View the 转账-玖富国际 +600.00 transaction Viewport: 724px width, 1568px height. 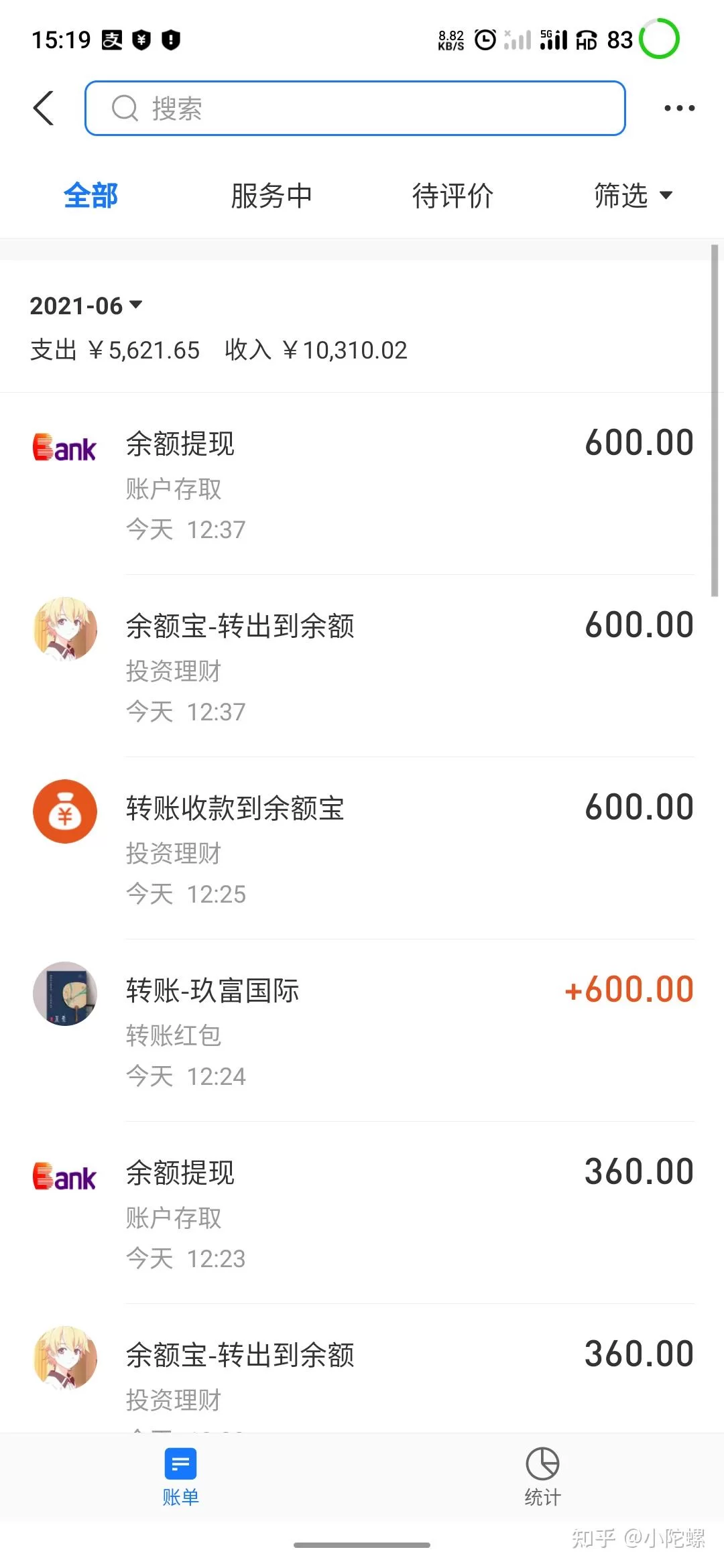(362, 1031)
